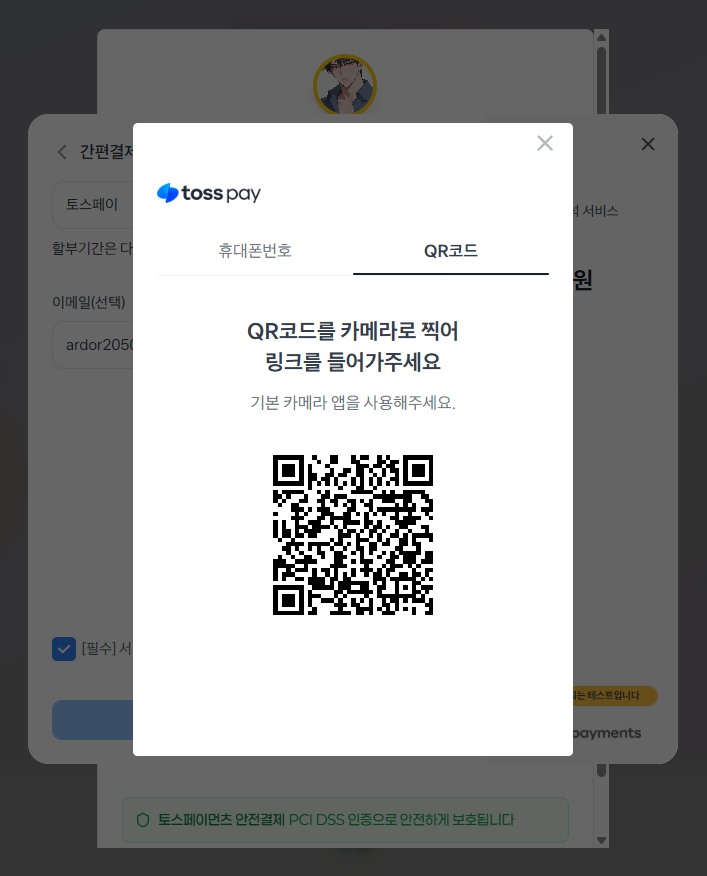Image resolution: width=707 pixels, height=876 pixels.
Task: Switch to the 휴대폰번호 tab
Action: click(x=255, y=250)
